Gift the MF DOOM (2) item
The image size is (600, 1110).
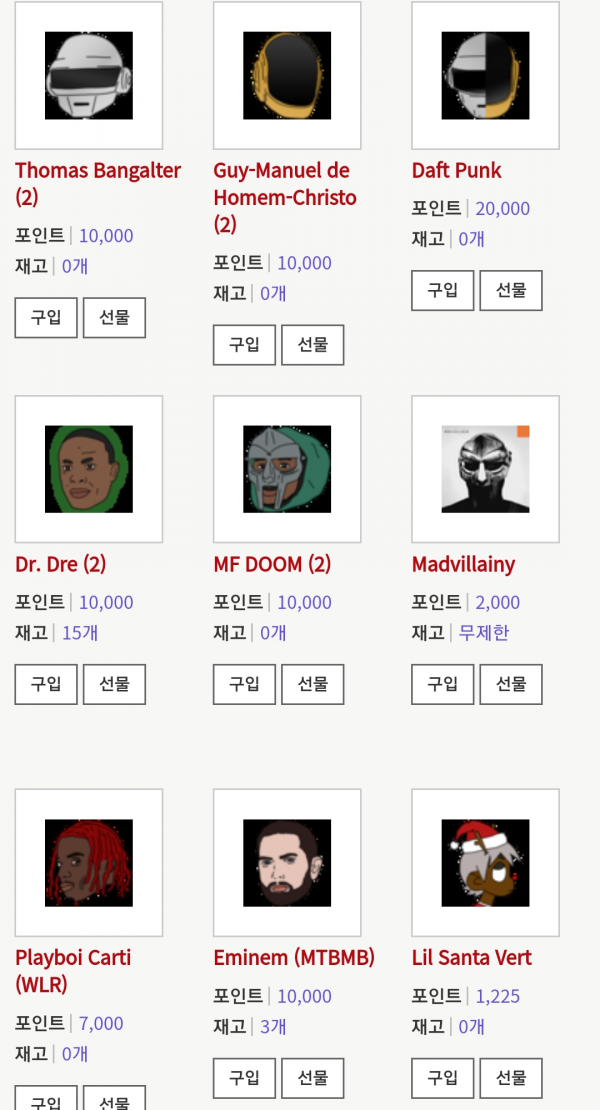click(x=312, y=685)
